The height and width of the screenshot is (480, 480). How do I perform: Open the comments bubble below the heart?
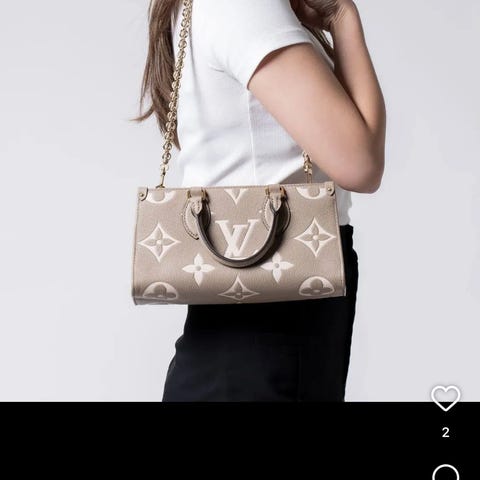[x=446, y=472]
